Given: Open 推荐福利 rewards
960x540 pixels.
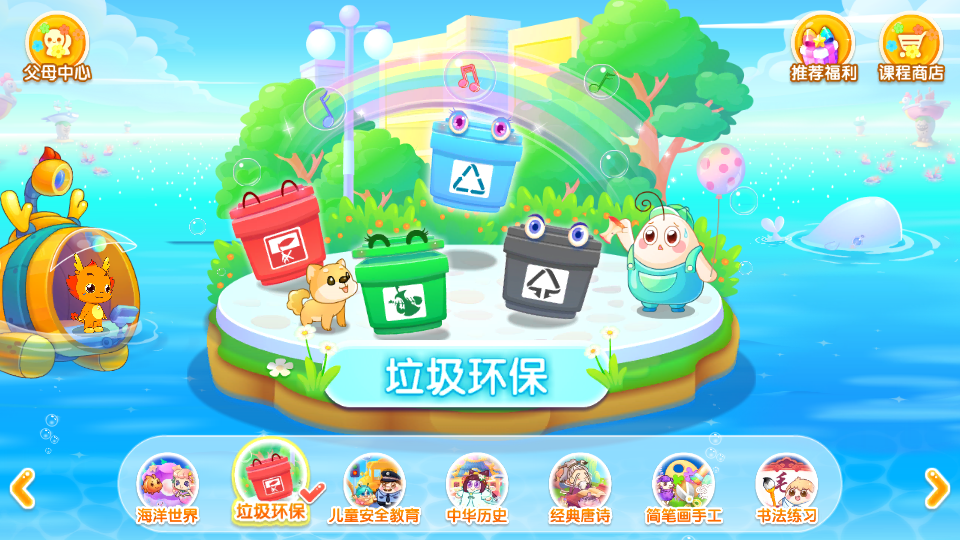Looking at the screenshot, I should (823, 47).
